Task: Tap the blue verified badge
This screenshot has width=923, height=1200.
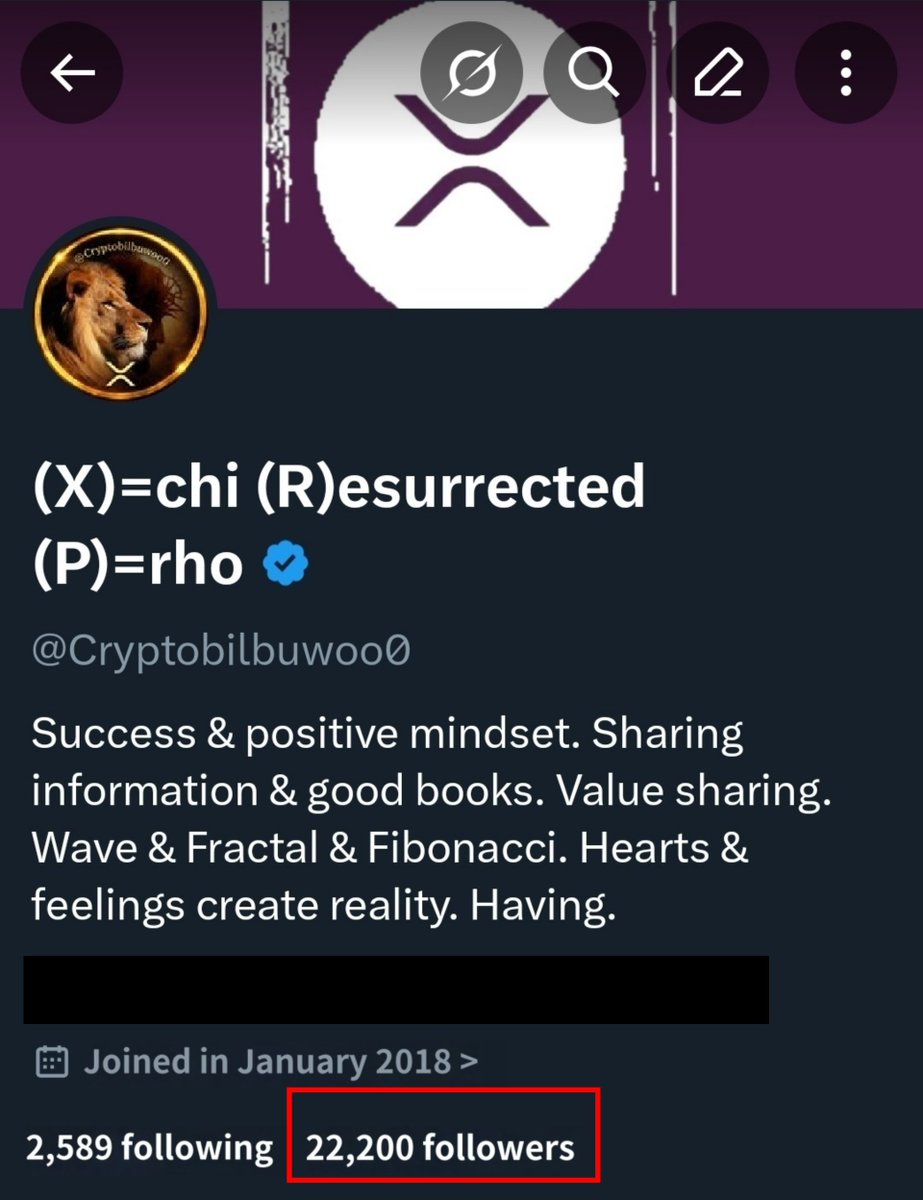Action: (286, 566)
